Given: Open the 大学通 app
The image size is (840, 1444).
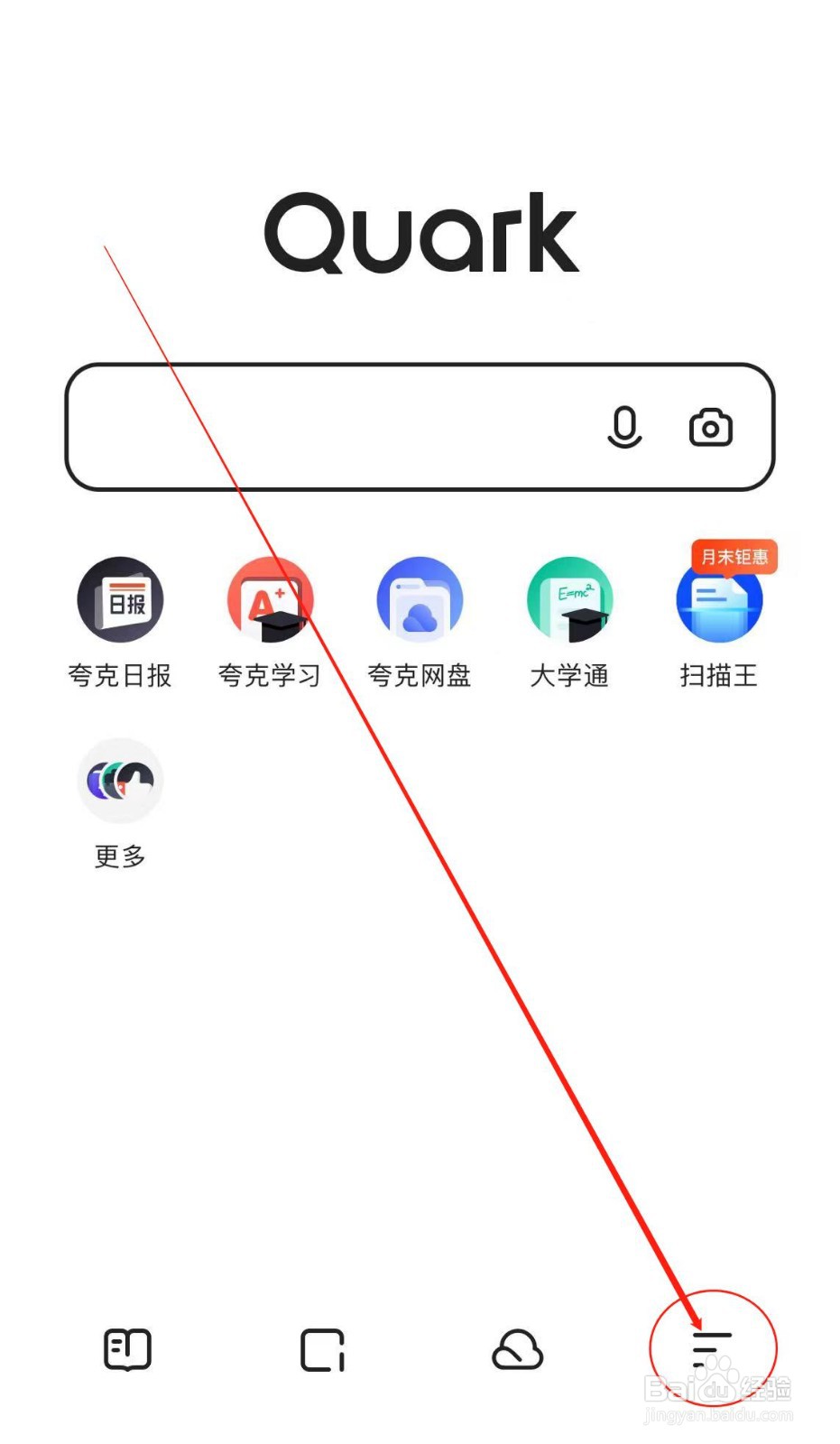Looking at the screenshot, I should tap(569, 598).
